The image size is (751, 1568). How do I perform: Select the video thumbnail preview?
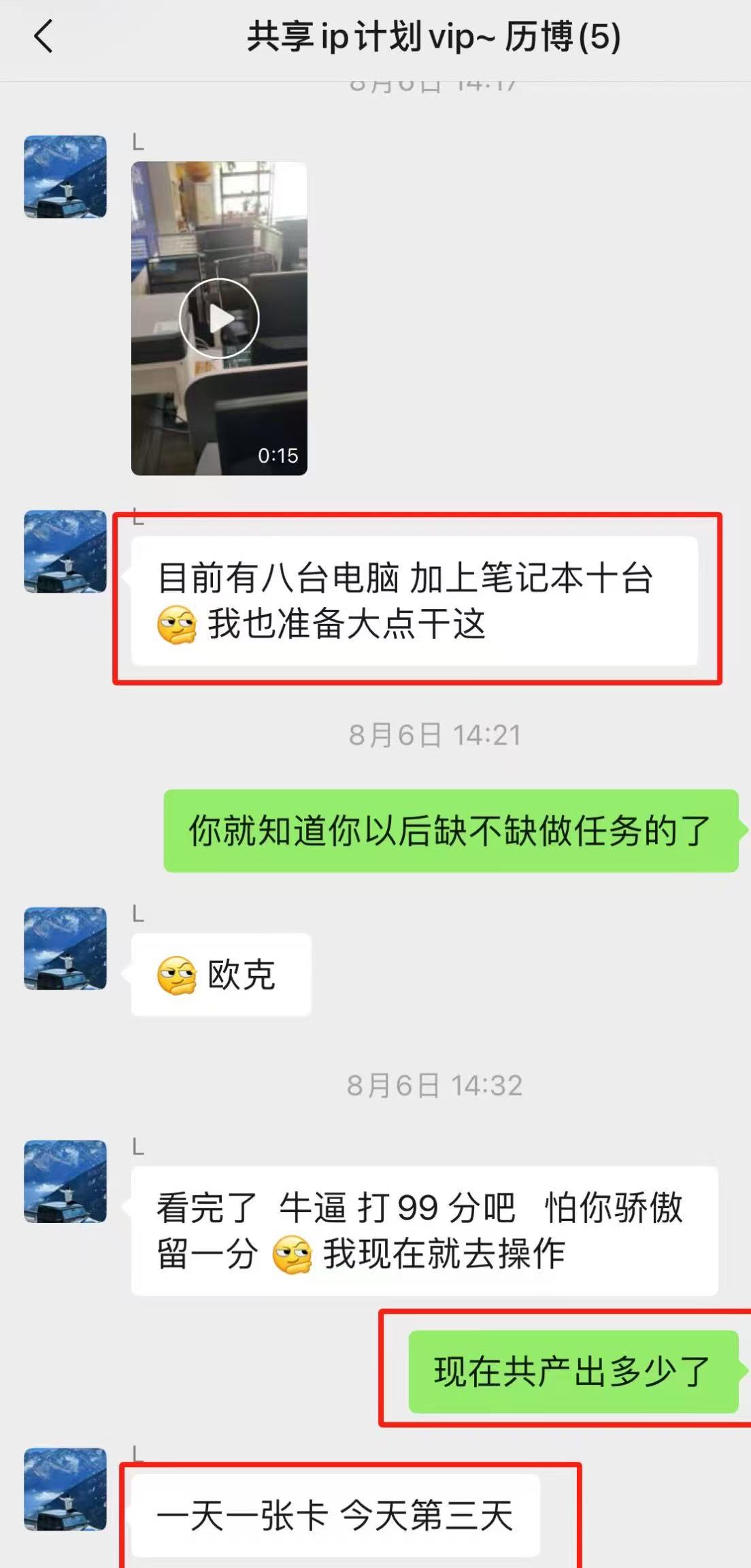click(219, 316)
